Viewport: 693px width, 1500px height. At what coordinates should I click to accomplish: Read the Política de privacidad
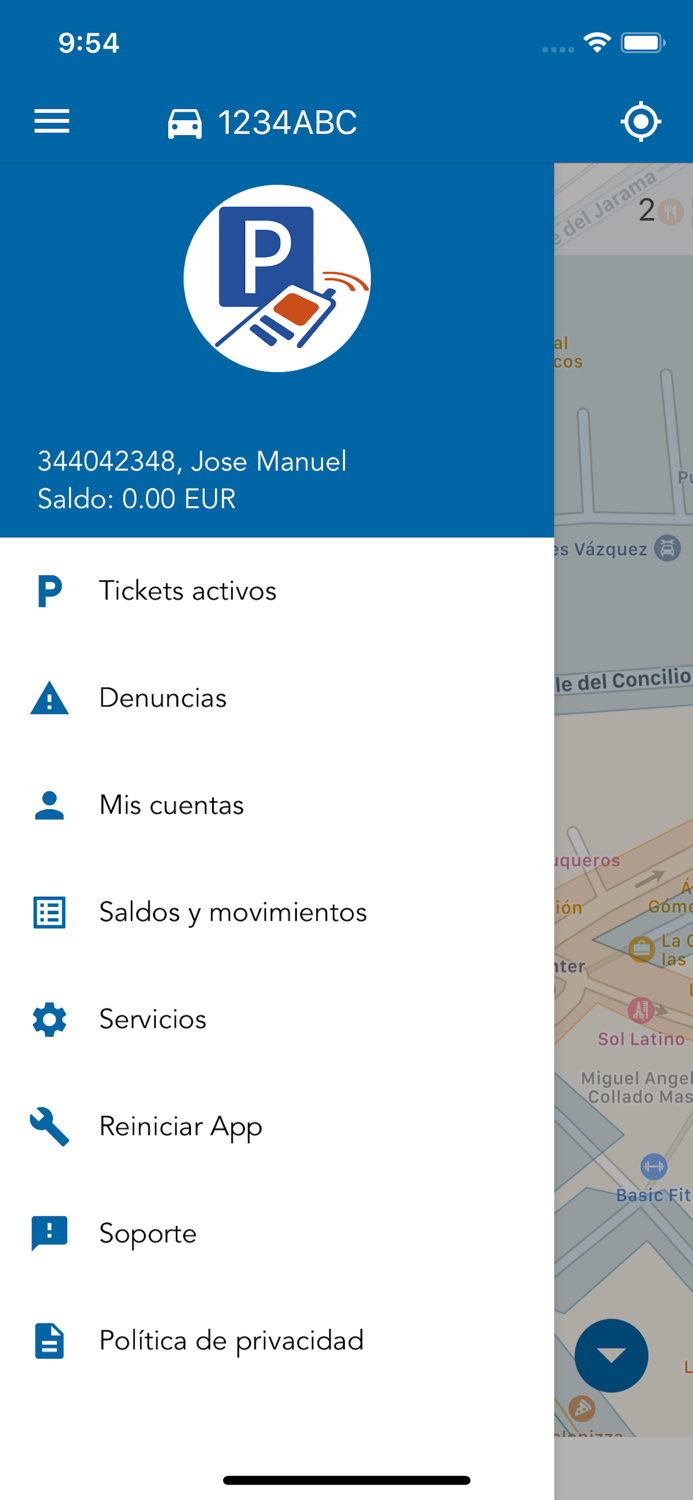231,1340
